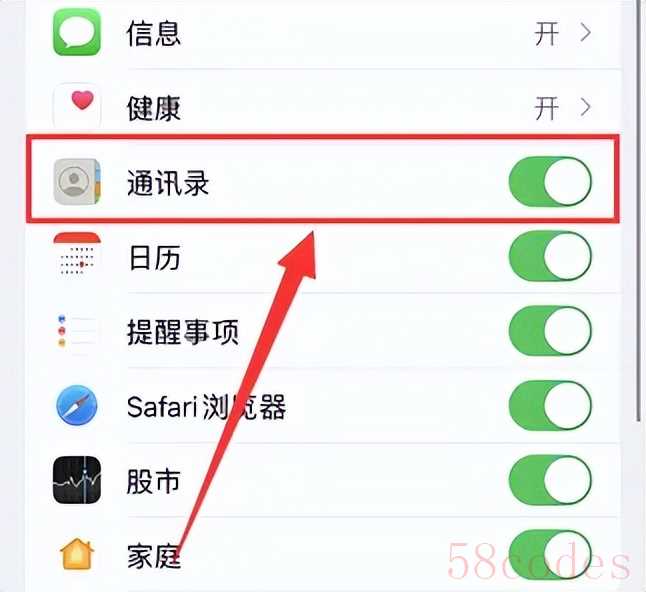The height and width of the screenshot is (592, 646).
Task: Turn off the 通讯录 sync switch
Action: tap(551, 182)
